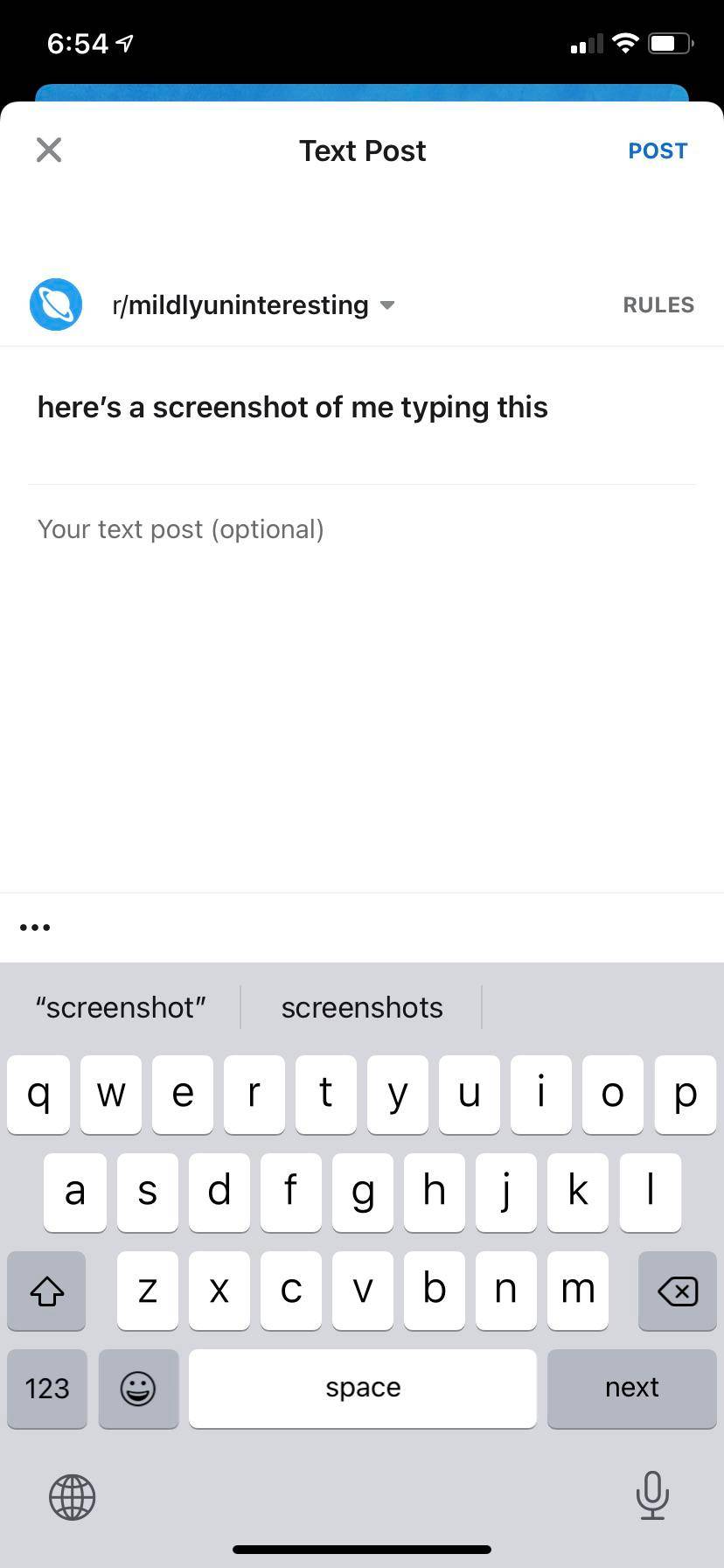724x1568 pixels.
Task: Submit the post with the POST button
Action: [658, 150]
